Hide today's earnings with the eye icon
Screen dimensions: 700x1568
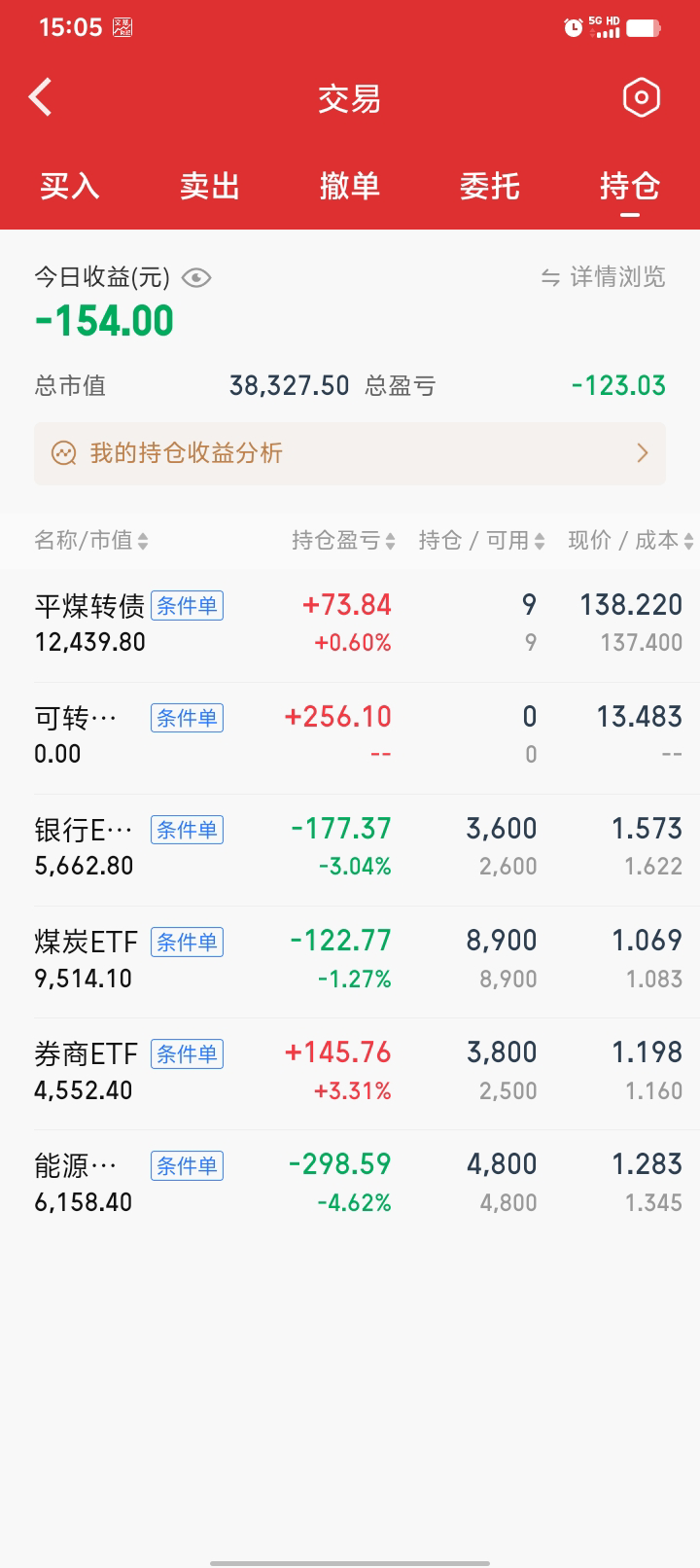(196, 278)
